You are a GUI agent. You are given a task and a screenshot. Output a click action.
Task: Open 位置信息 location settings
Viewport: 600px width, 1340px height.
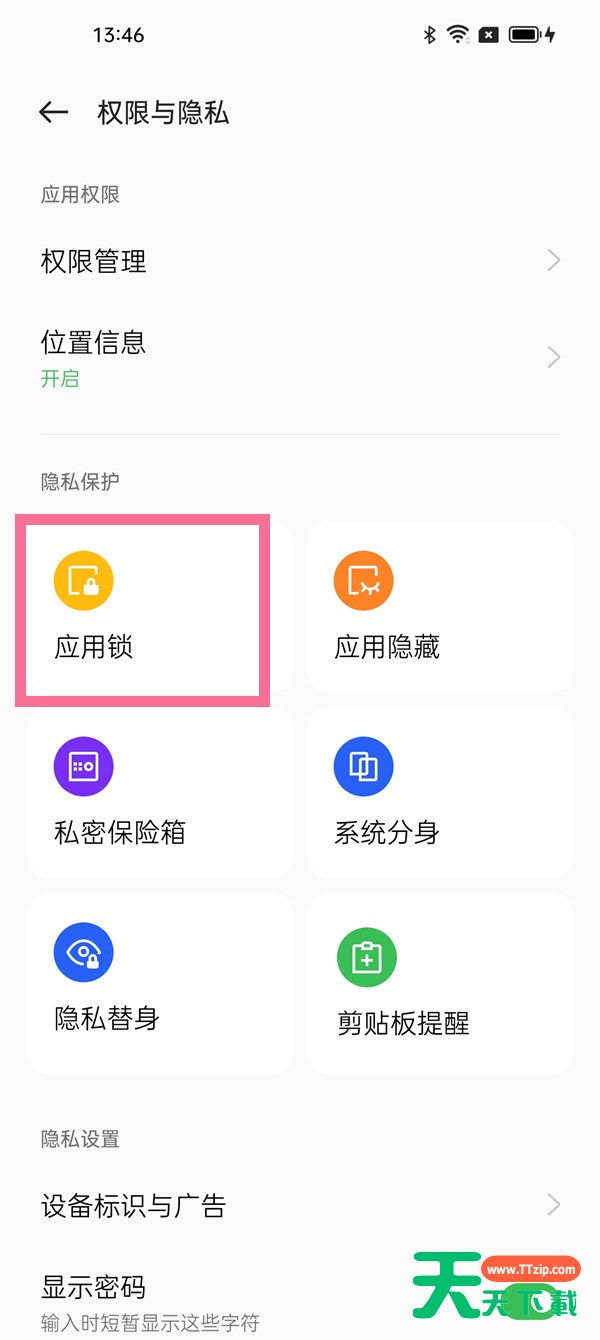[x=300, y=358]
